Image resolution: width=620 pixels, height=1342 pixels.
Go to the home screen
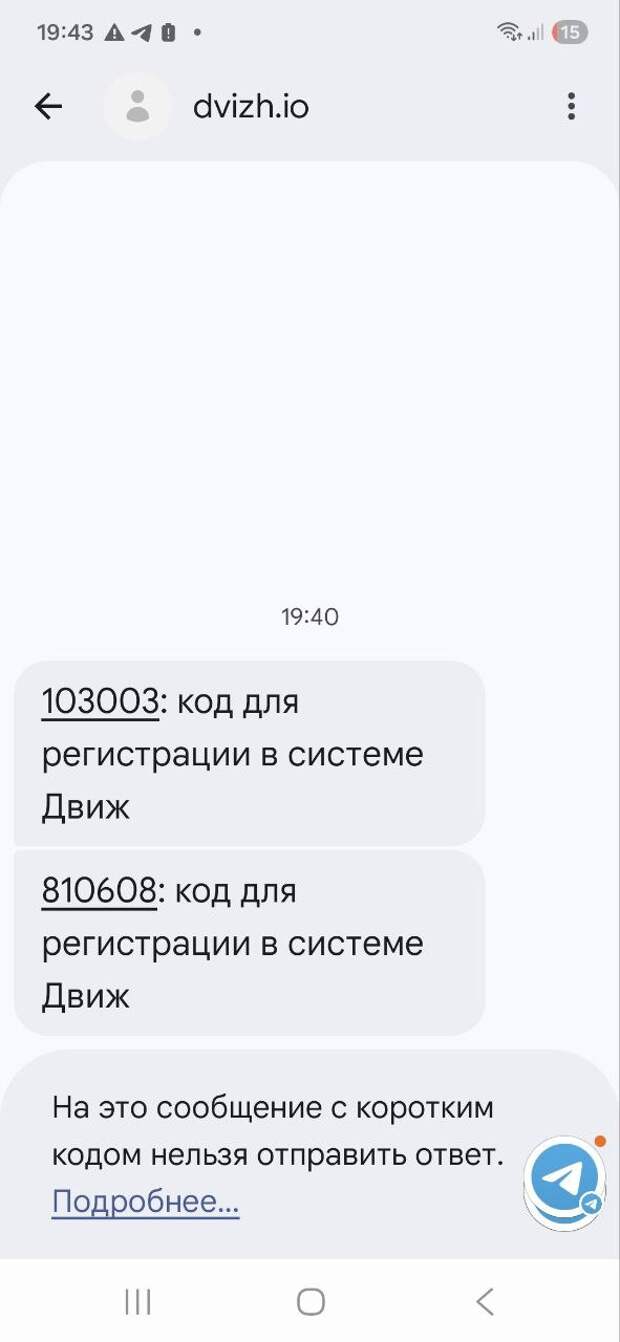click(x=311, y=1301)
